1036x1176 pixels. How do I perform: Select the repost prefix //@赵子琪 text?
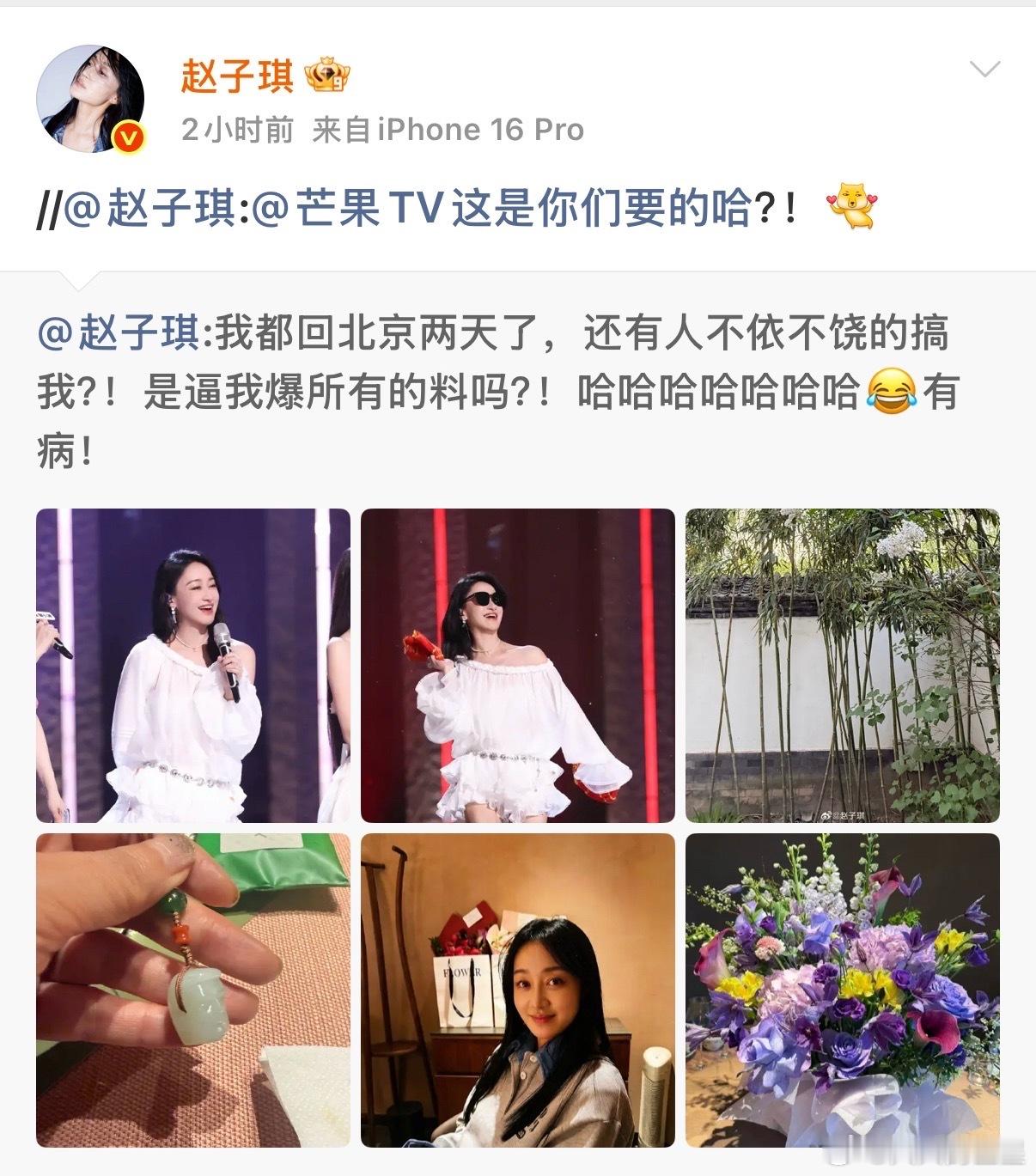pyautogui.click(x=137, y=205)
